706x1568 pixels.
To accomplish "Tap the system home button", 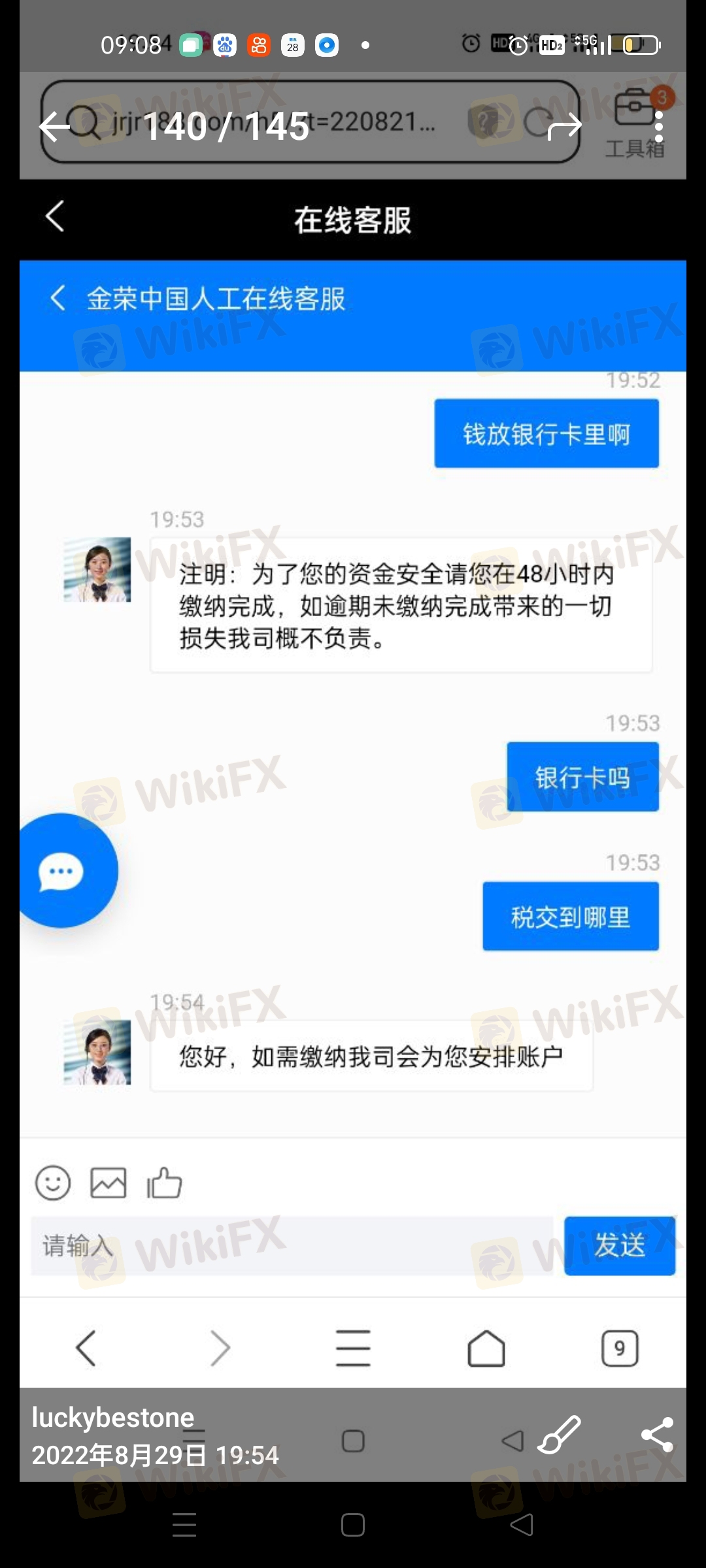I will point(353,1525).
